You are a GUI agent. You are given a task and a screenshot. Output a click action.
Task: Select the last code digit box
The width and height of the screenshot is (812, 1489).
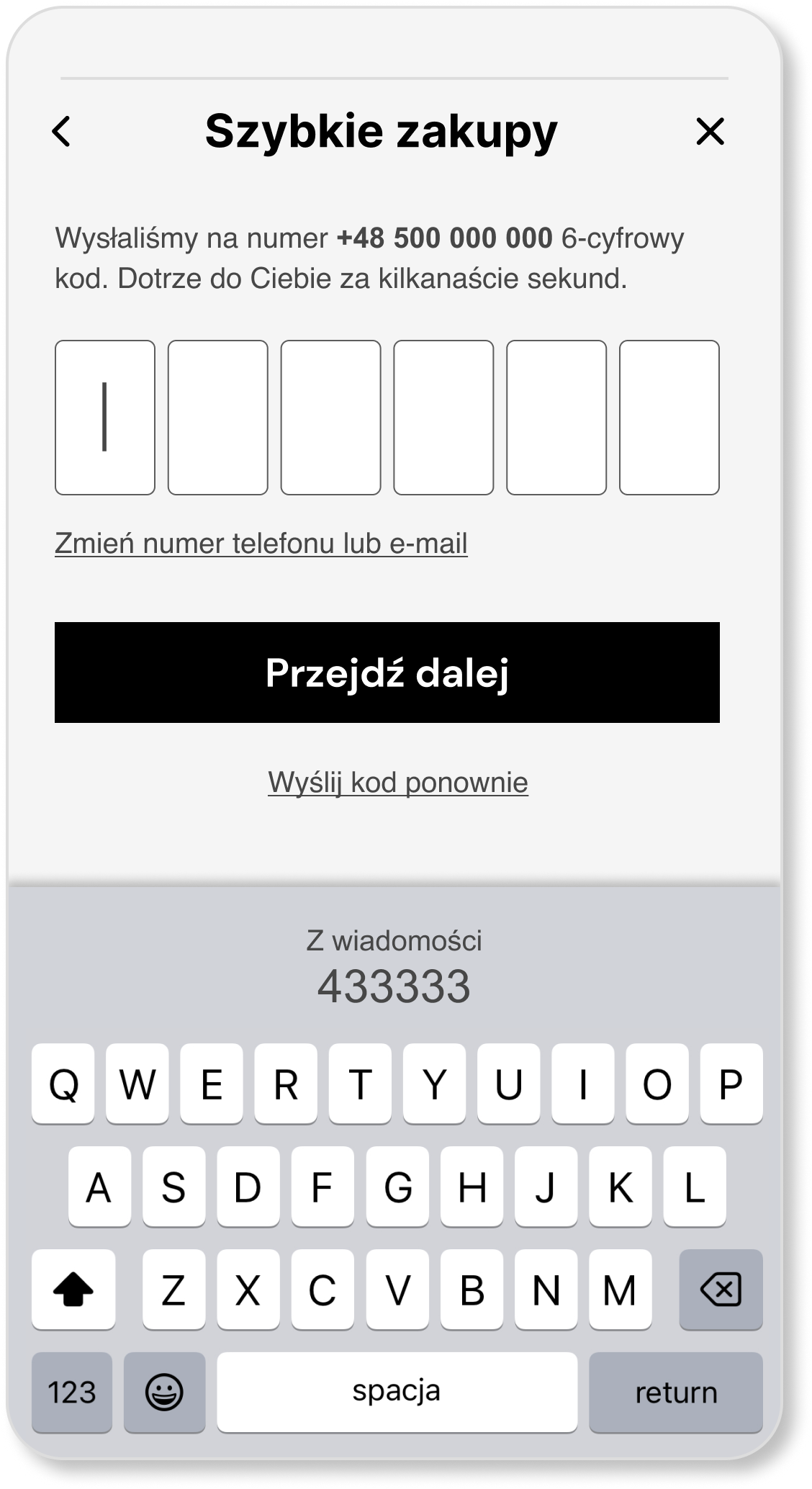pyautogui.click(x=669, y=418)
